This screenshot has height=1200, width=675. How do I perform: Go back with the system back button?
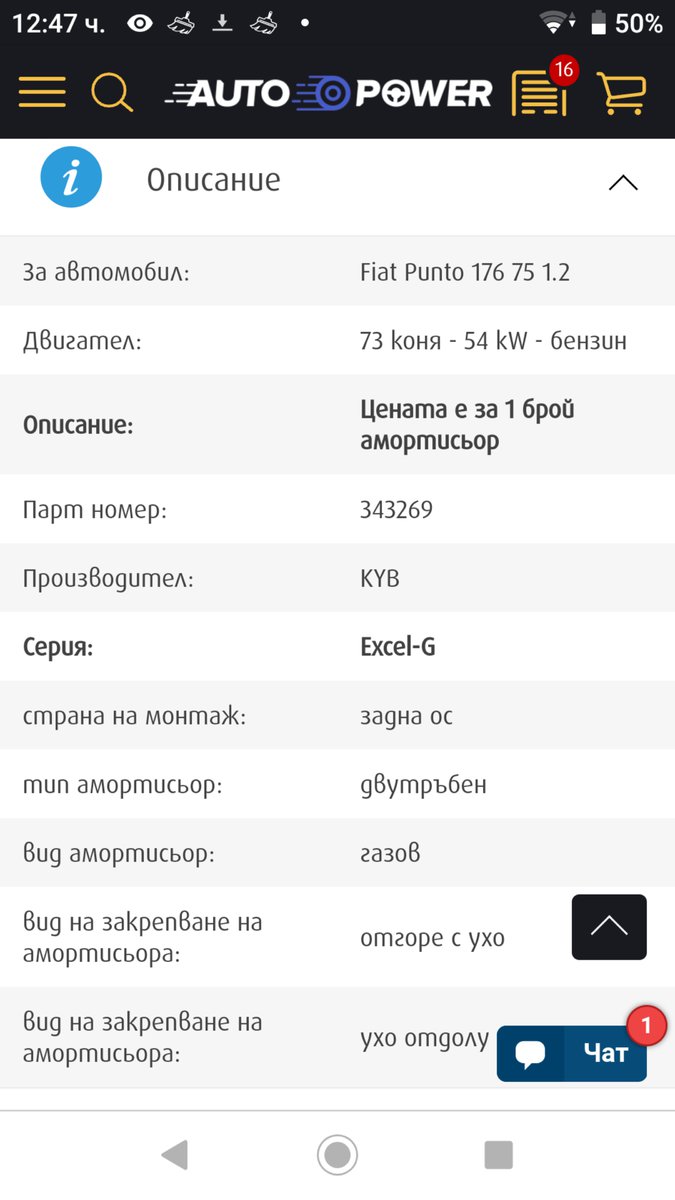(175, 1155)
